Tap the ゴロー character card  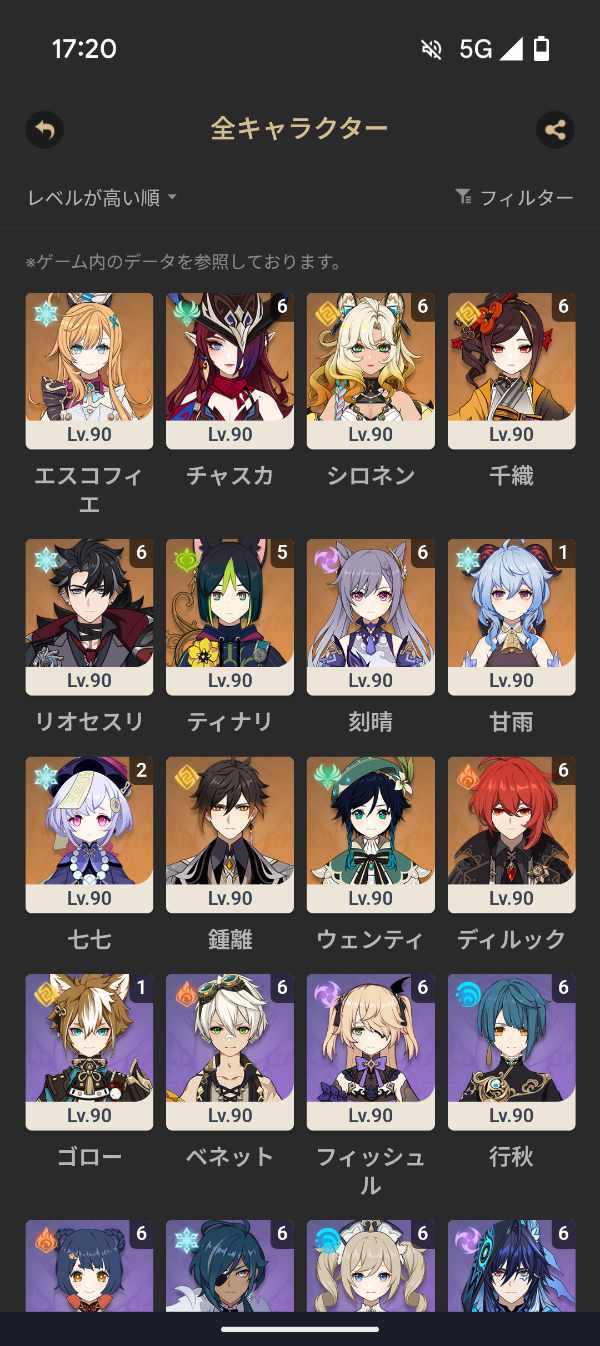tap(89, 1051)
